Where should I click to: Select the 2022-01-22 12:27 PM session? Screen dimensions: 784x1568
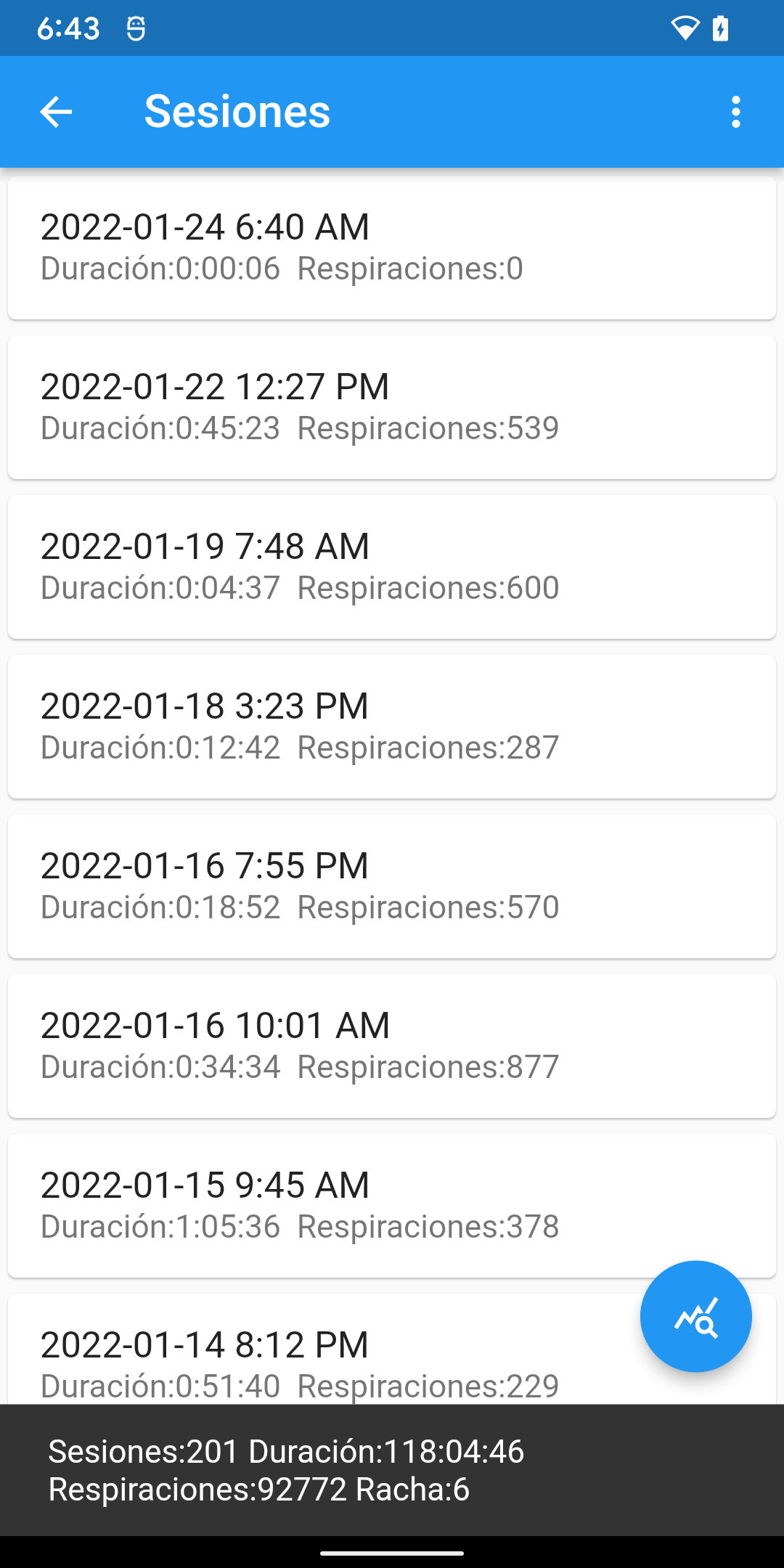392,407
